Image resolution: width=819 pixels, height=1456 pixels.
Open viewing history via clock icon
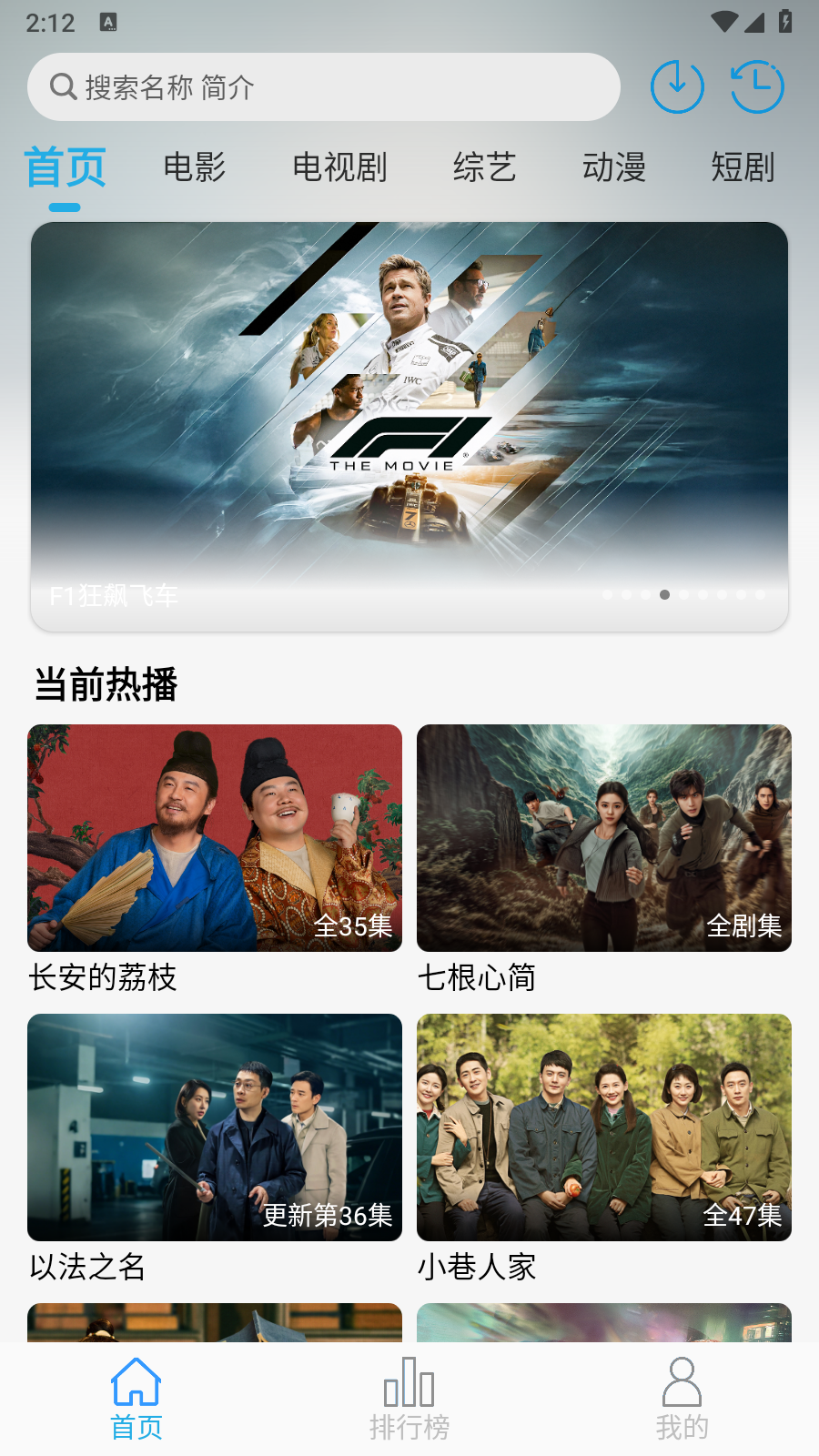point(755,86)
